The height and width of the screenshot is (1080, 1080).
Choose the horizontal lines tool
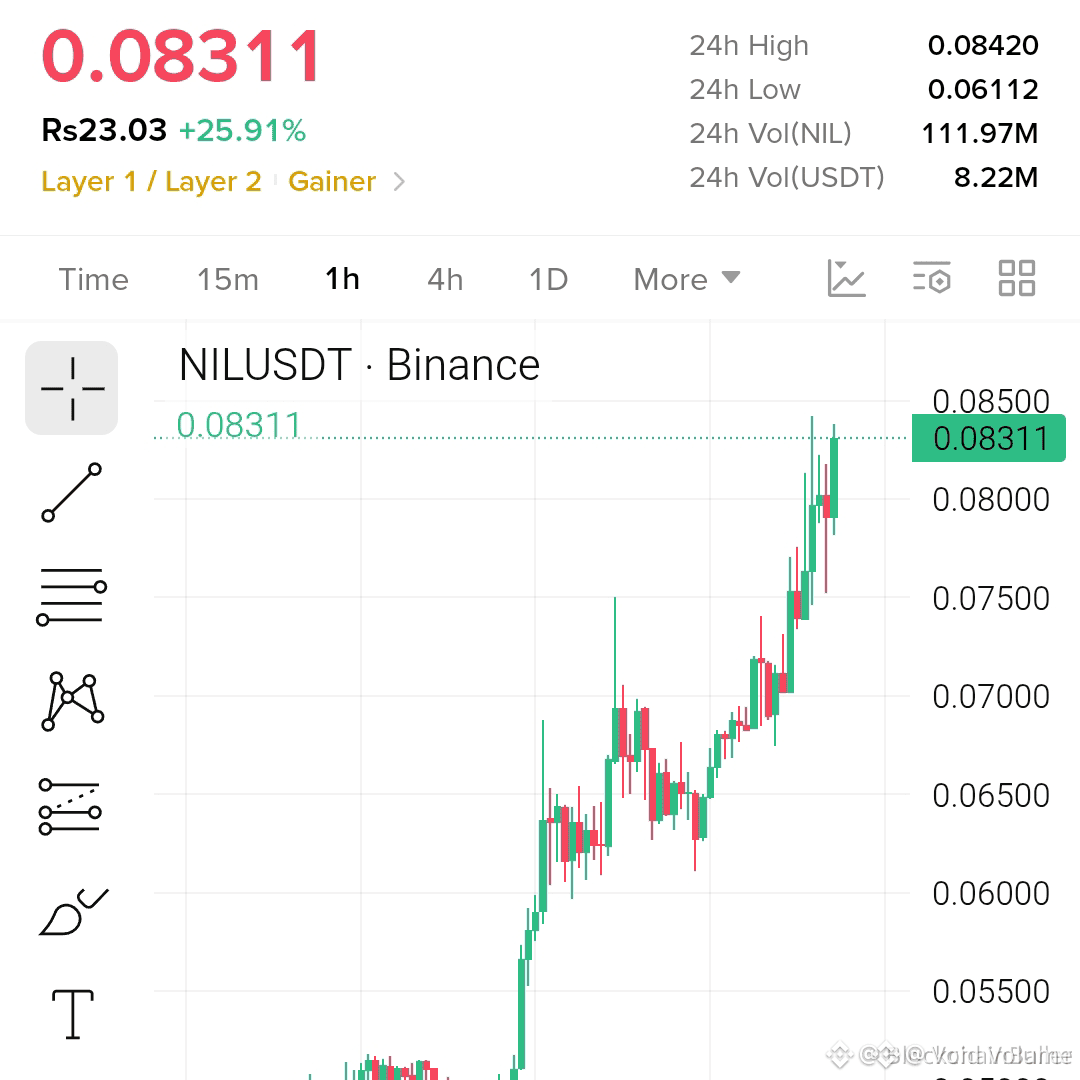(x=72, y=596)
